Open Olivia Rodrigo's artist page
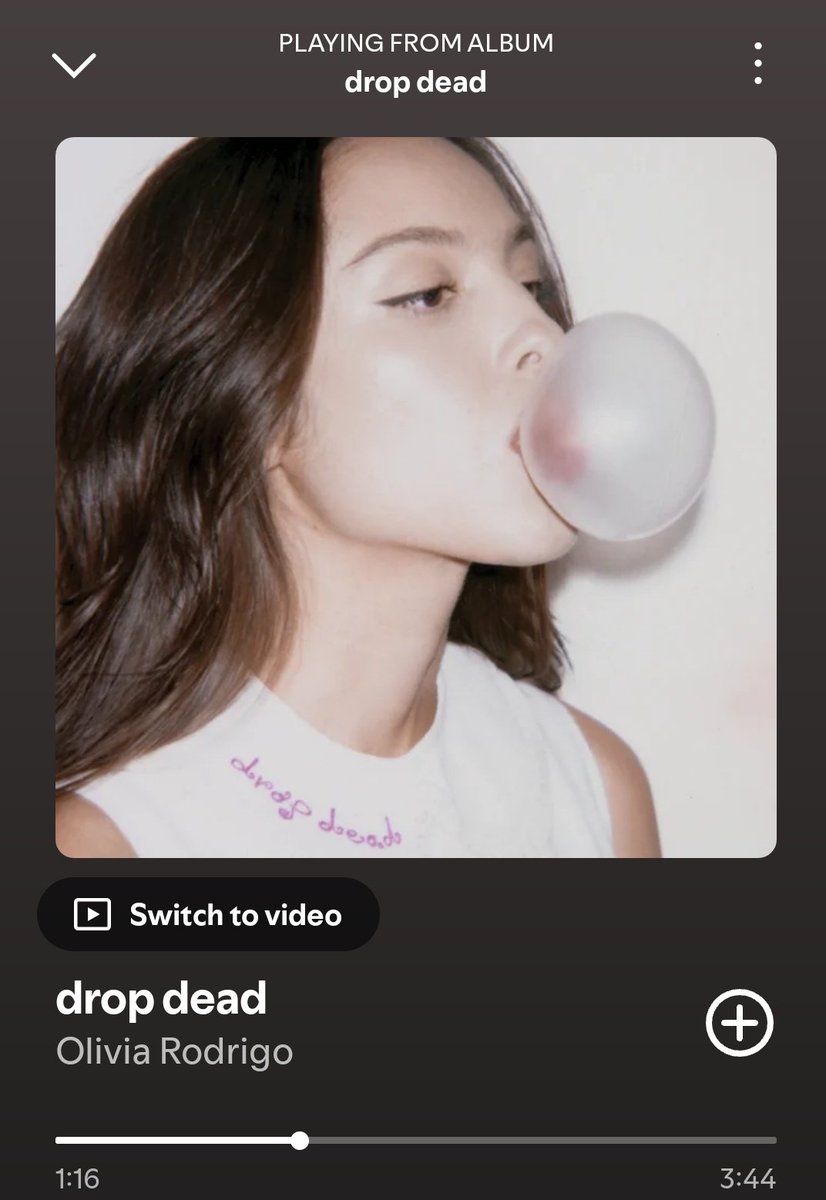 [x=174, y=1052]
